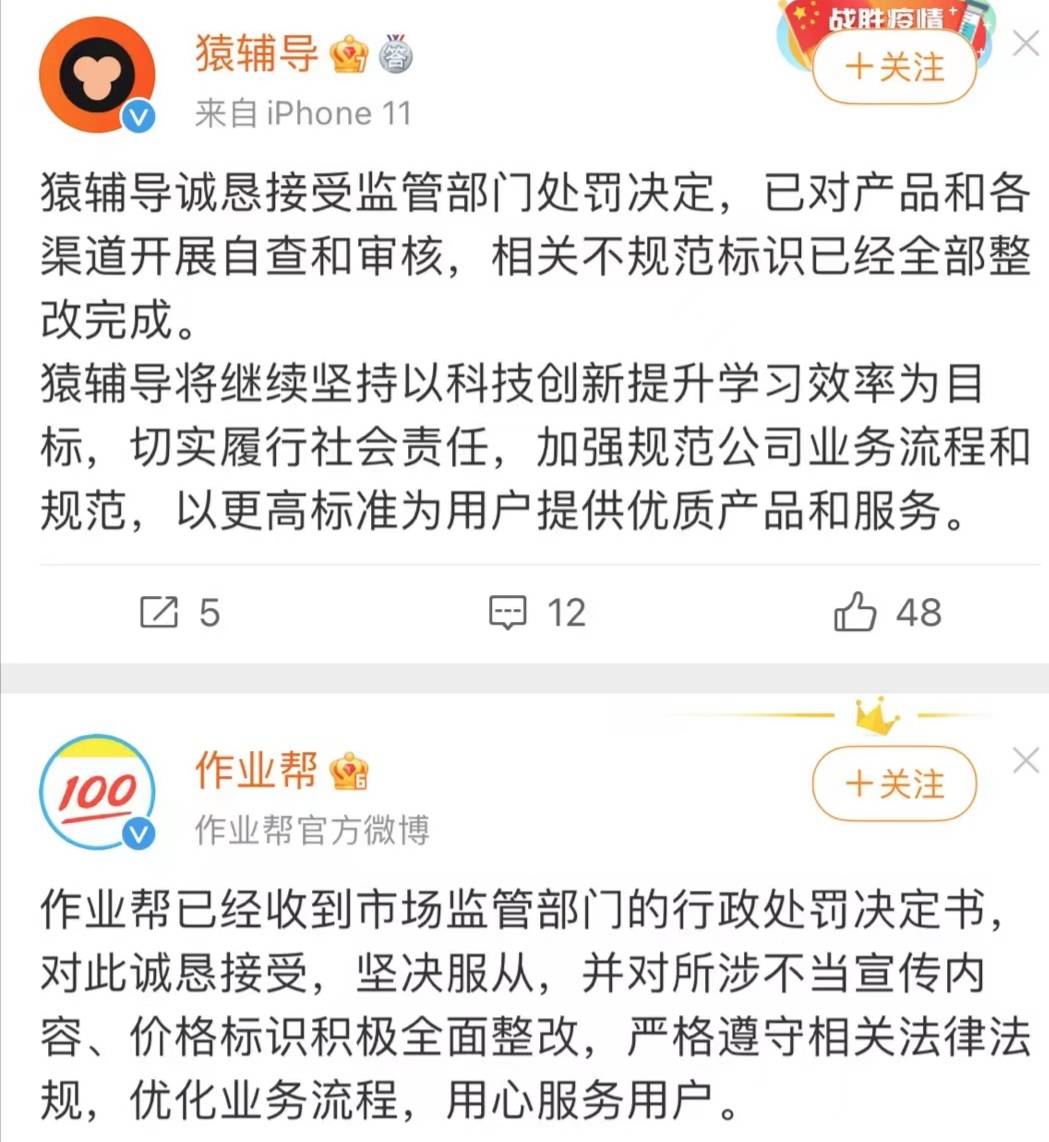Image resolution: width=1049 pixels, height=1142 pixels.
Task: Open comments on the 猿辅导 post
Action: [537, 611]
